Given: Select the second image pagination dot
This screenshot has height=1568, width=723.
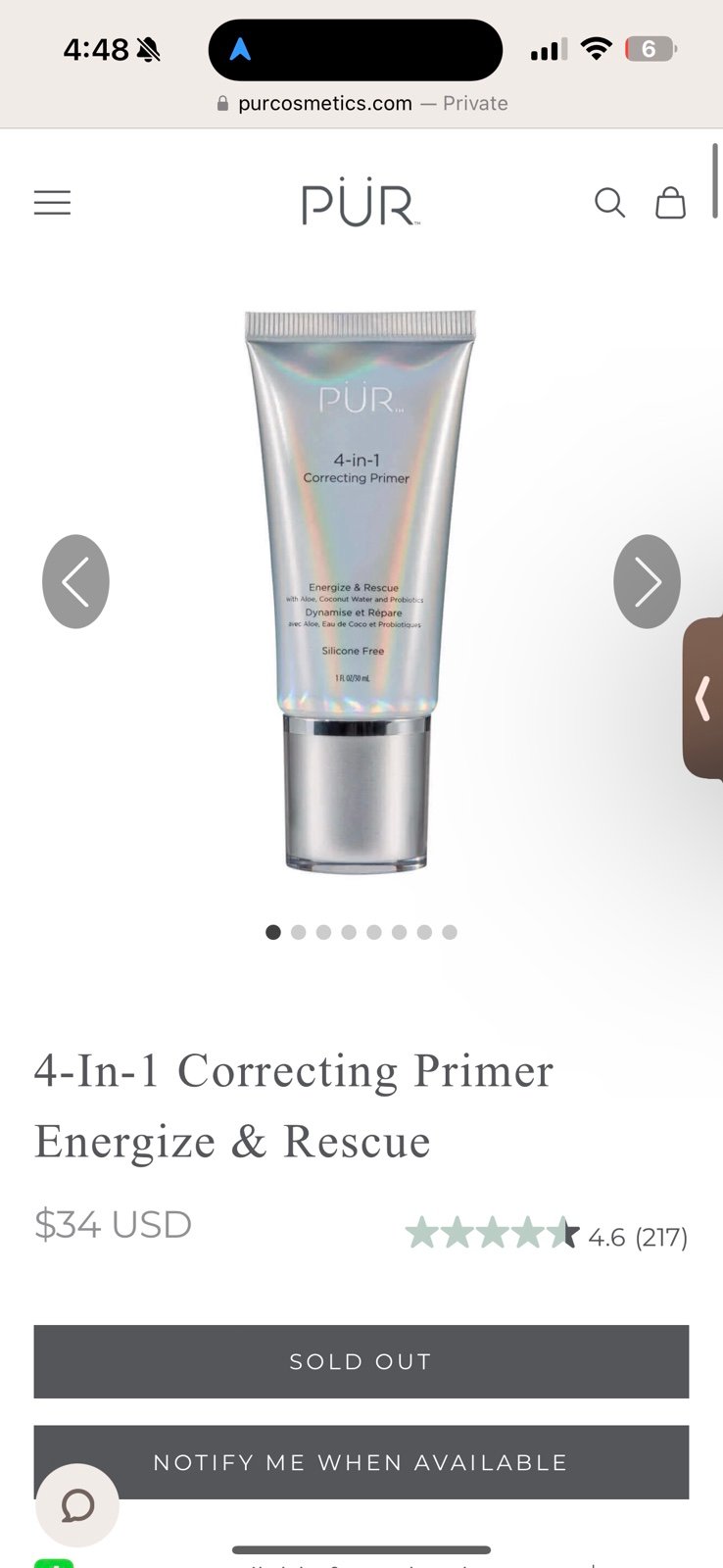Looking at the screenshot, I should pos(298,932).
